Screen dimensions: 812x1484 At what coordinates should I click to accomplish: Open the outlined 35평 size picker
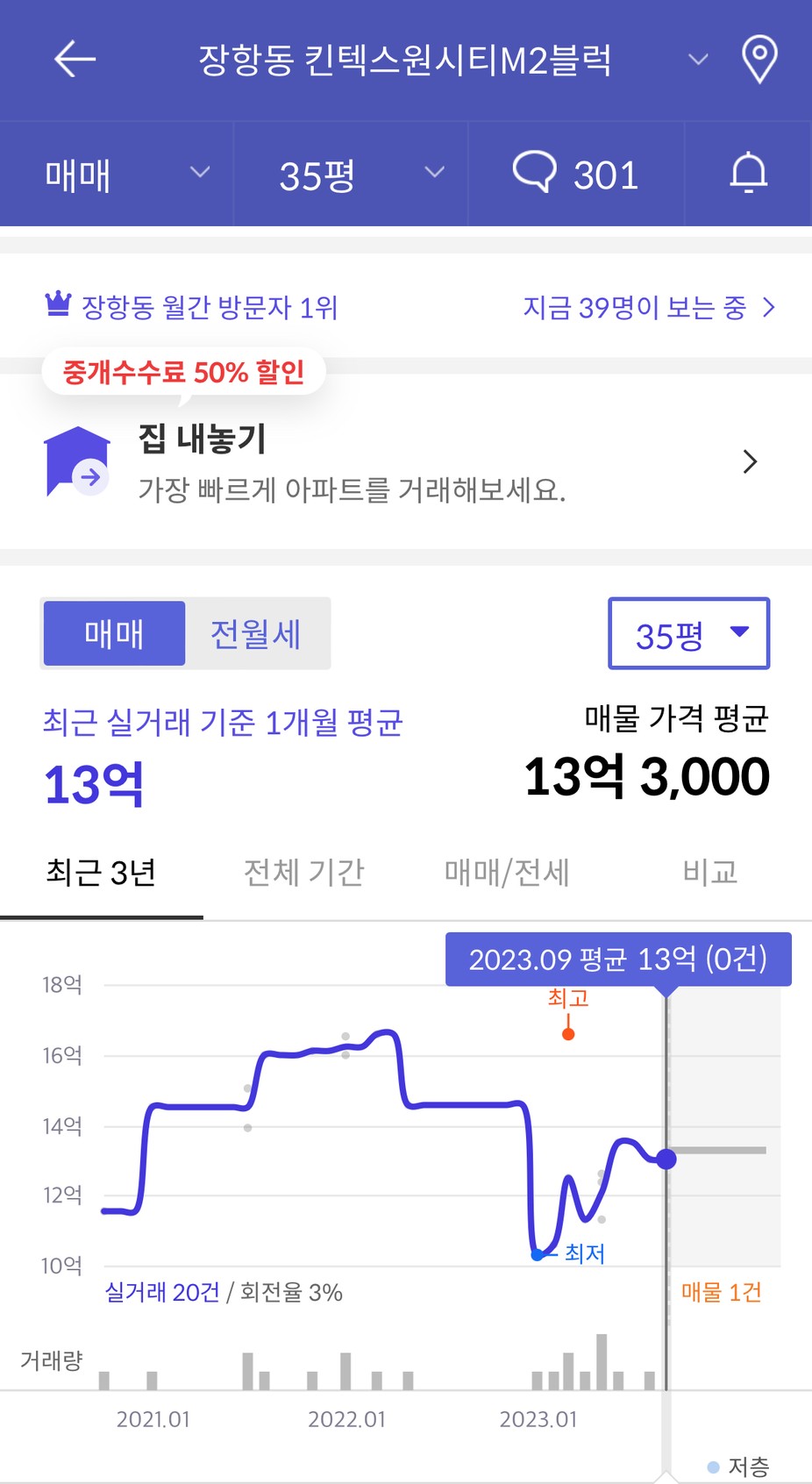(x=689, y=633)
